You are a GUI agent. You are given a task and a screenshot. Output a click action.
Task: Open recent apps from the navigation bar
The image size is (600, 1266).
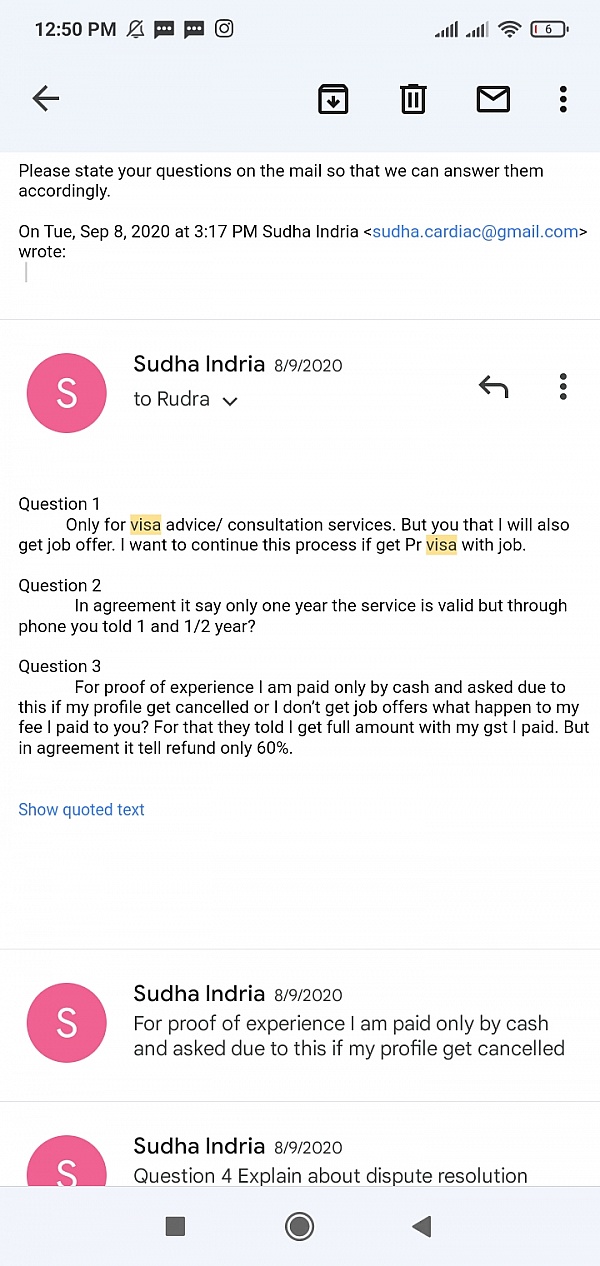click(175, 1226)
